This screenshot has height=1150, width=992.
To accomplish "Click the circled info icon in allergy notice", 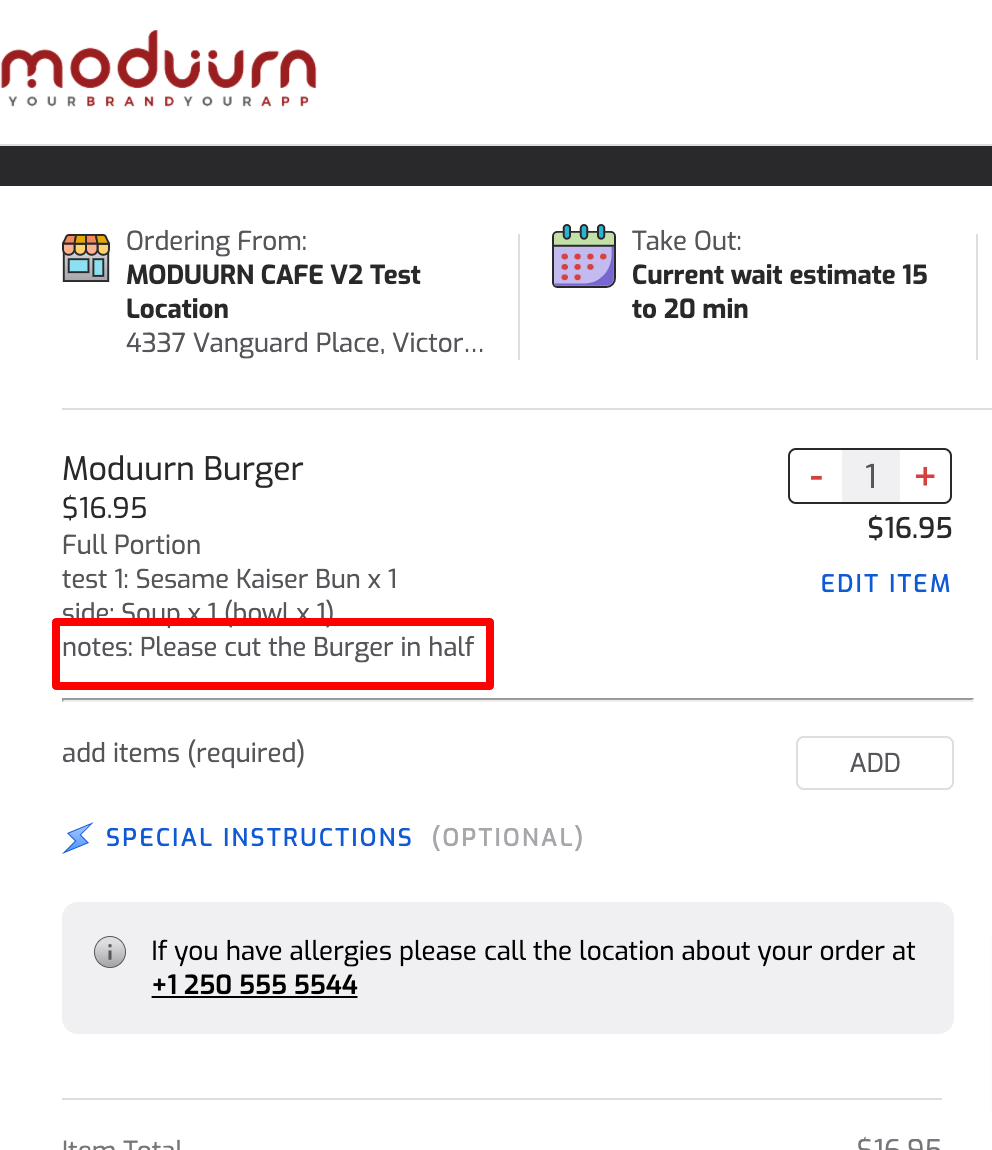I will 110,951.
